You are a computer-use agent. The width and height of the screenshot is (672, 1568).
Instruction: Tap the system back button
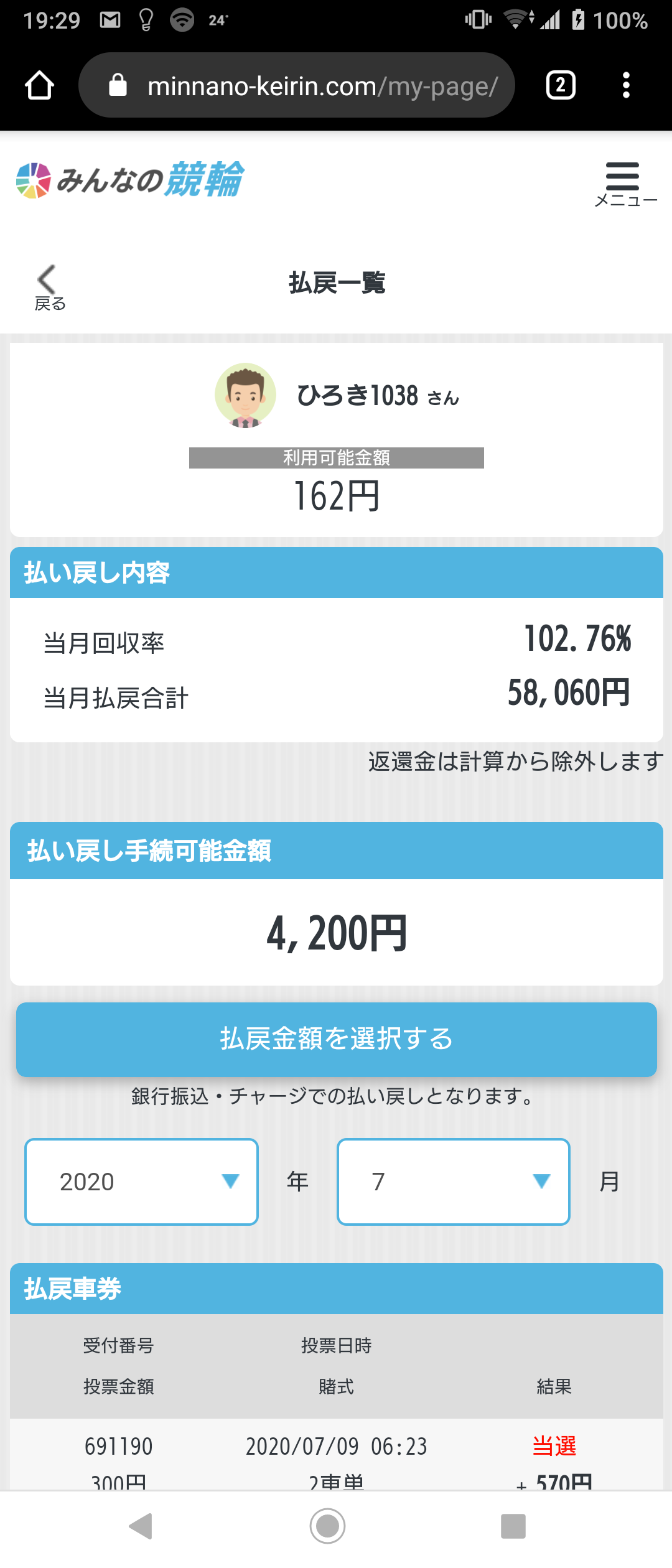click(141, 1526)
